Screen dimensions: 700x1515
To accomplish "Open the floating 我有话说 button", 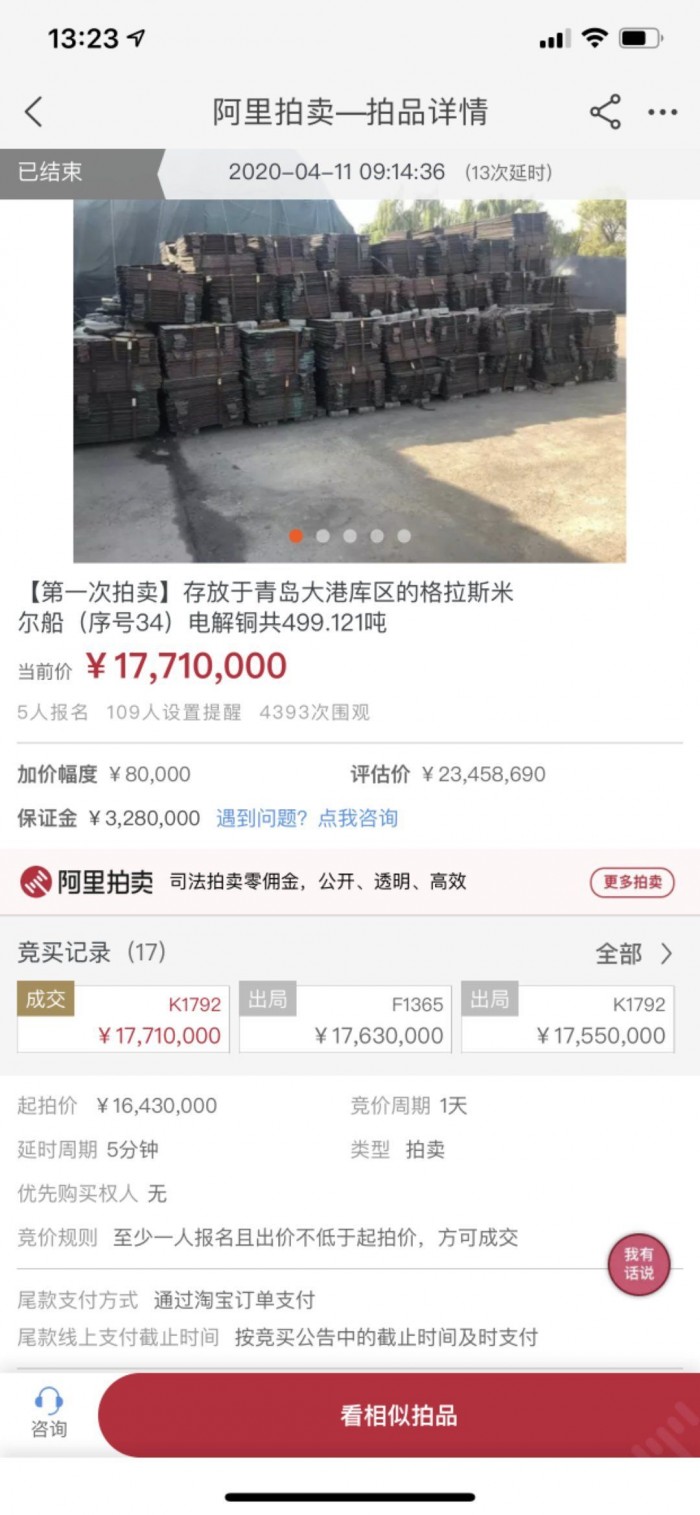I will 639,1264.
